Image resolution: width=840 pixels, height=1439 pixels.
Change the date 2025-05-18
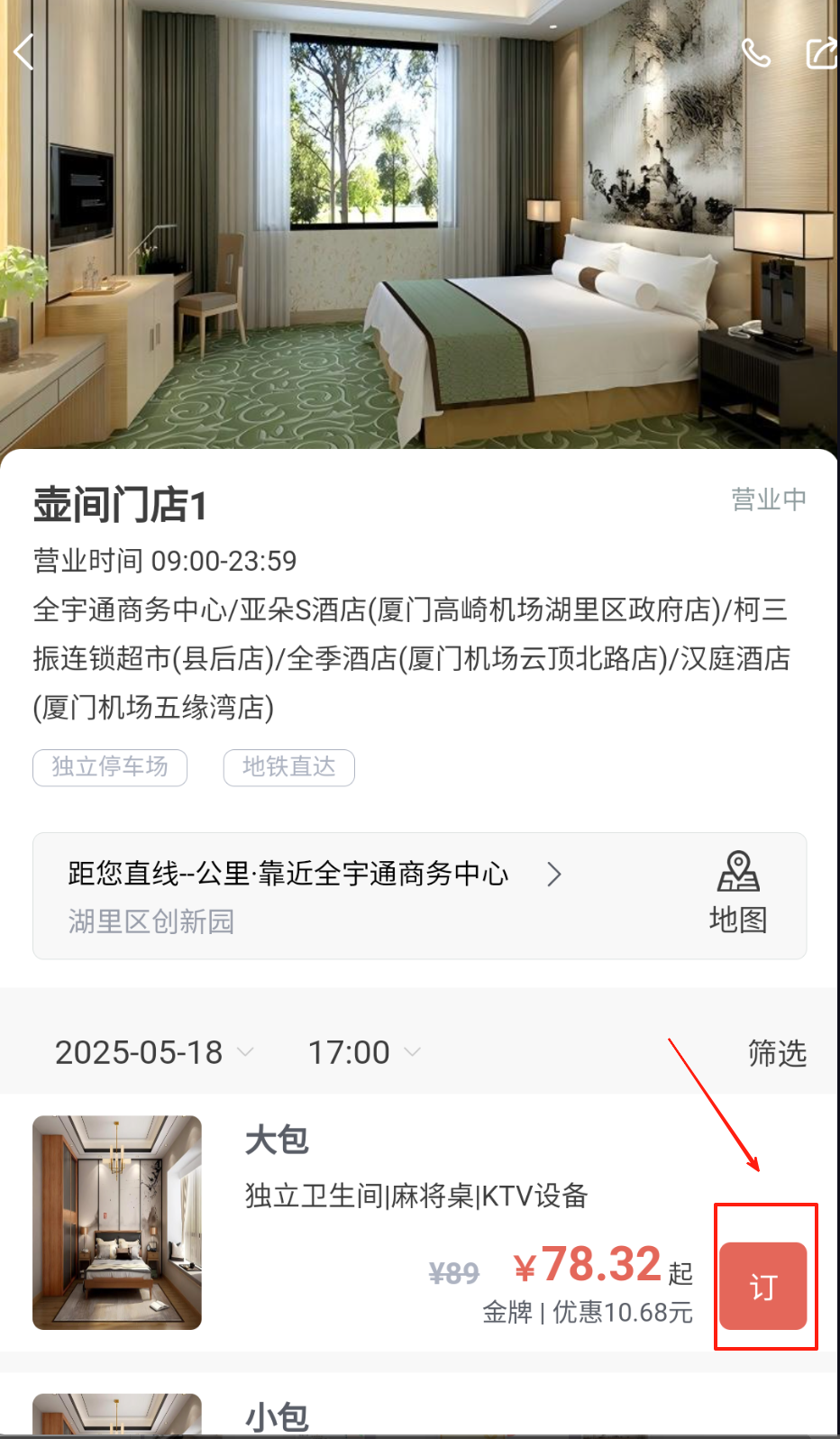point(153,1052)
